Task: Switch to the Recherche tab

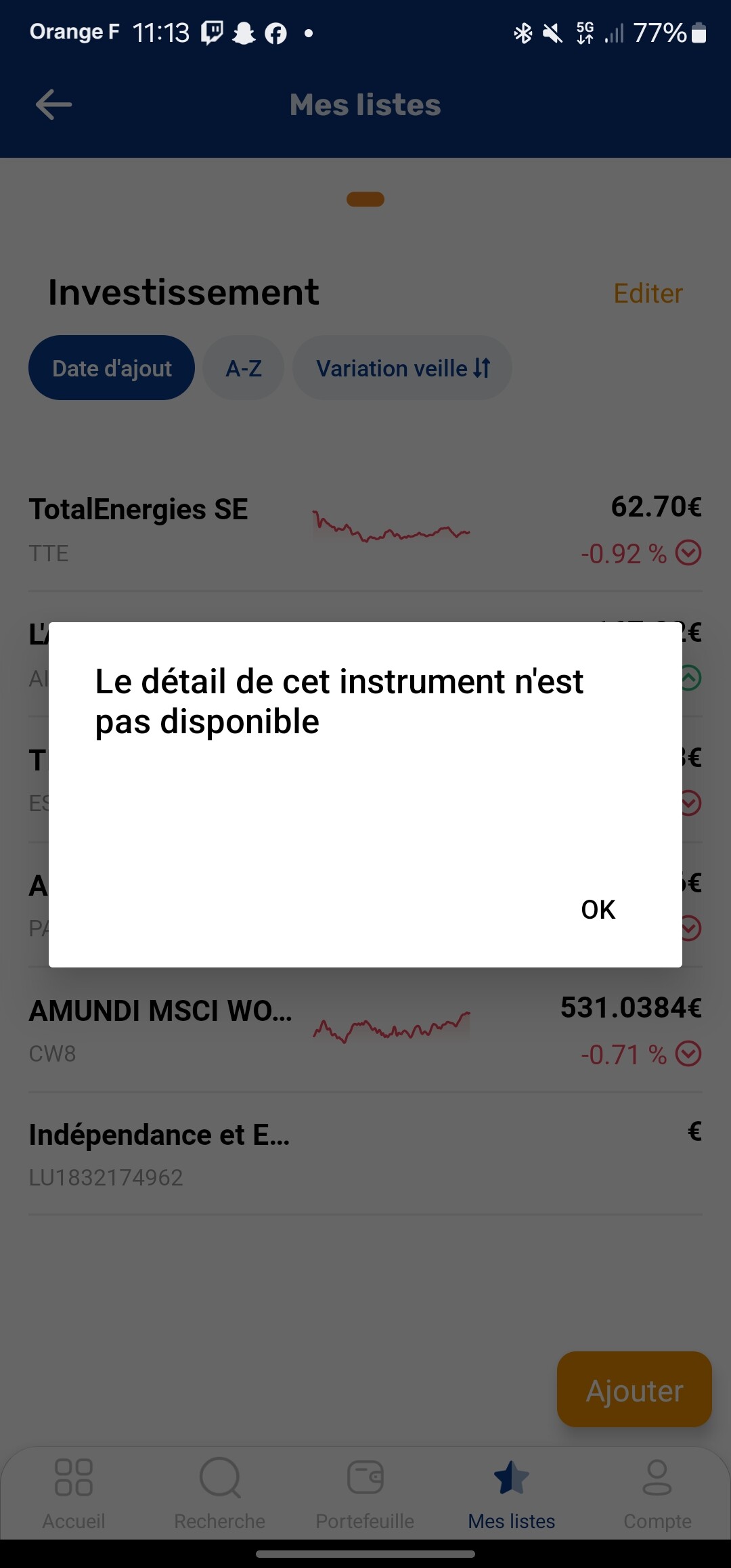Action: click(x=220, y=1494)
